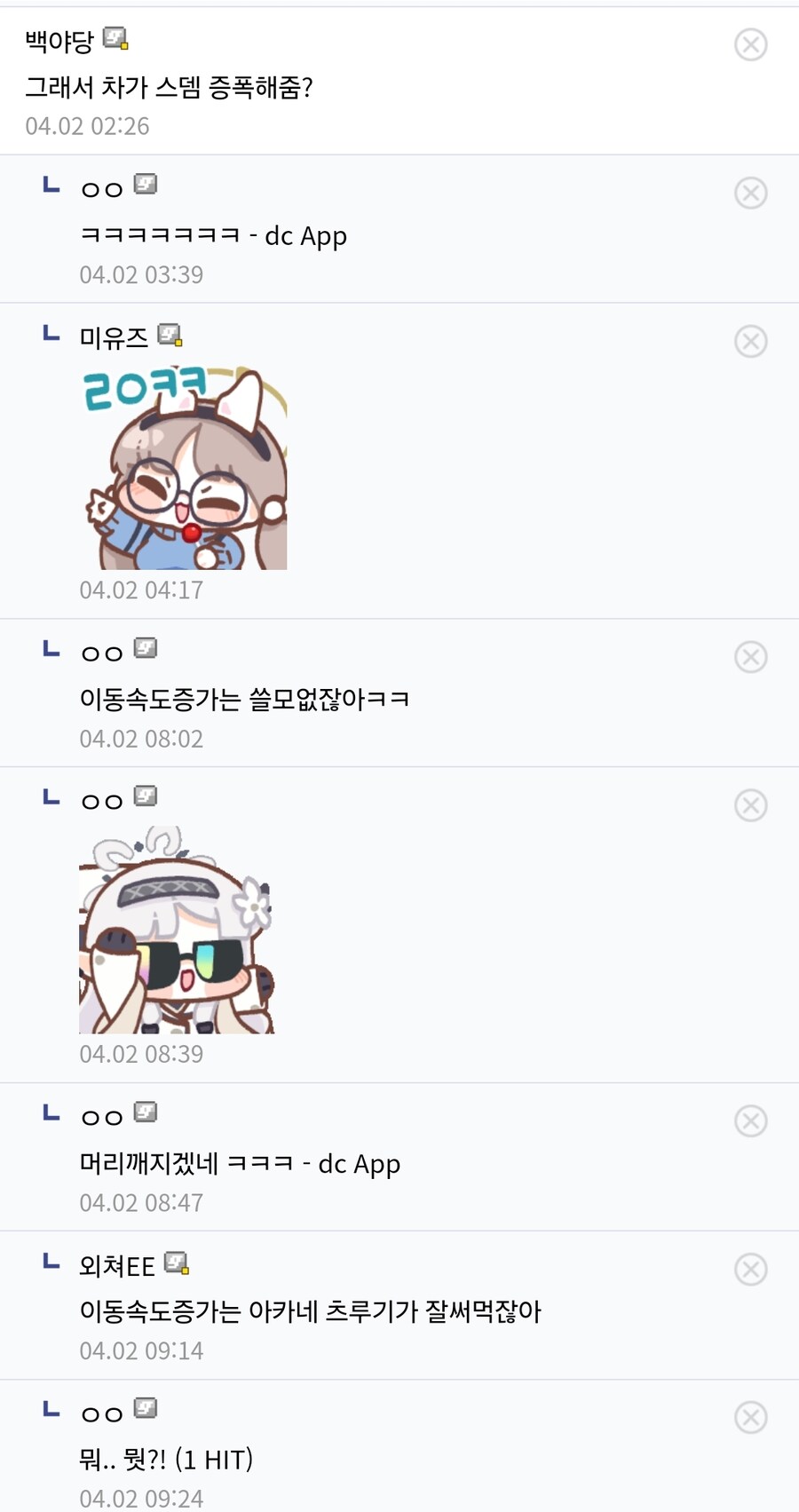
Task: Open the ㄹㅇㅋㅋ sticker posted by 미유즈
Action: click(183, 468)
